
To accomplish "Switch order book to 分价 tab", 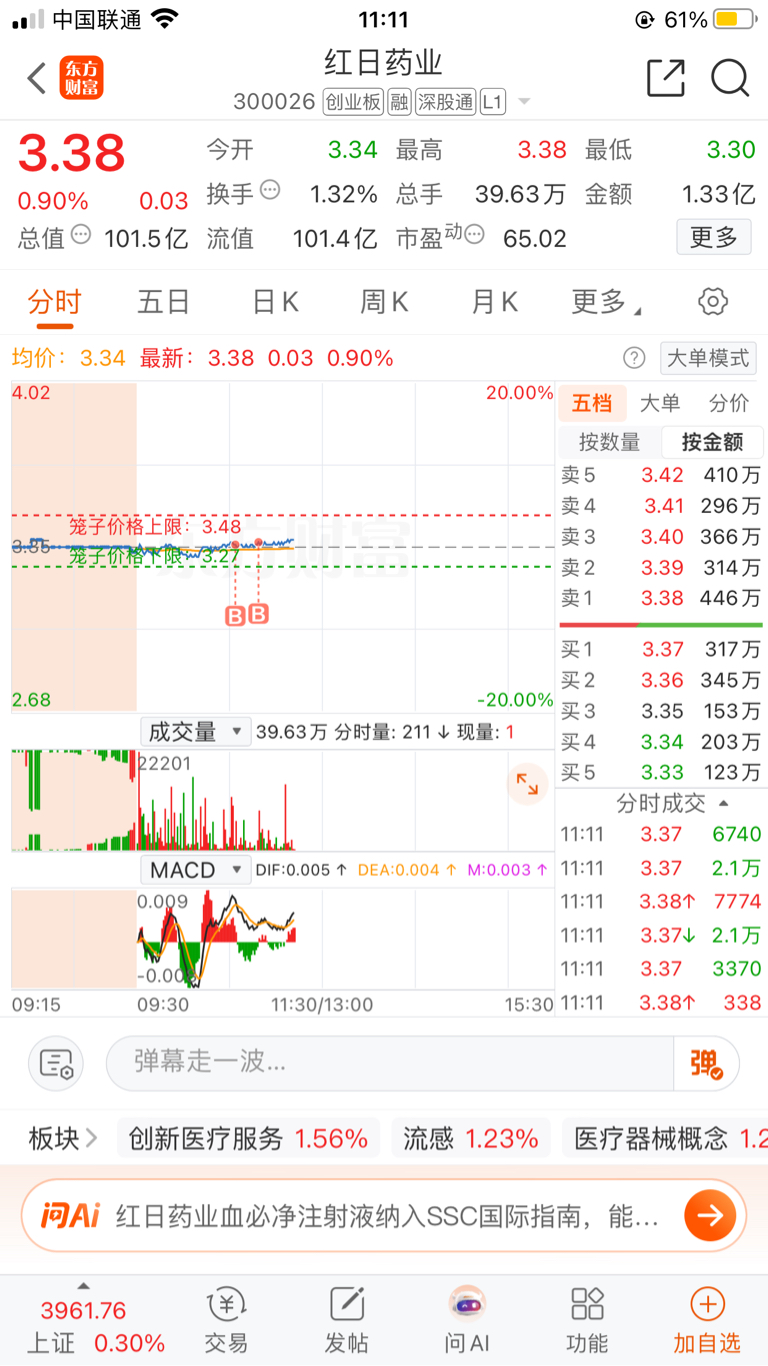I will point(728,403).
